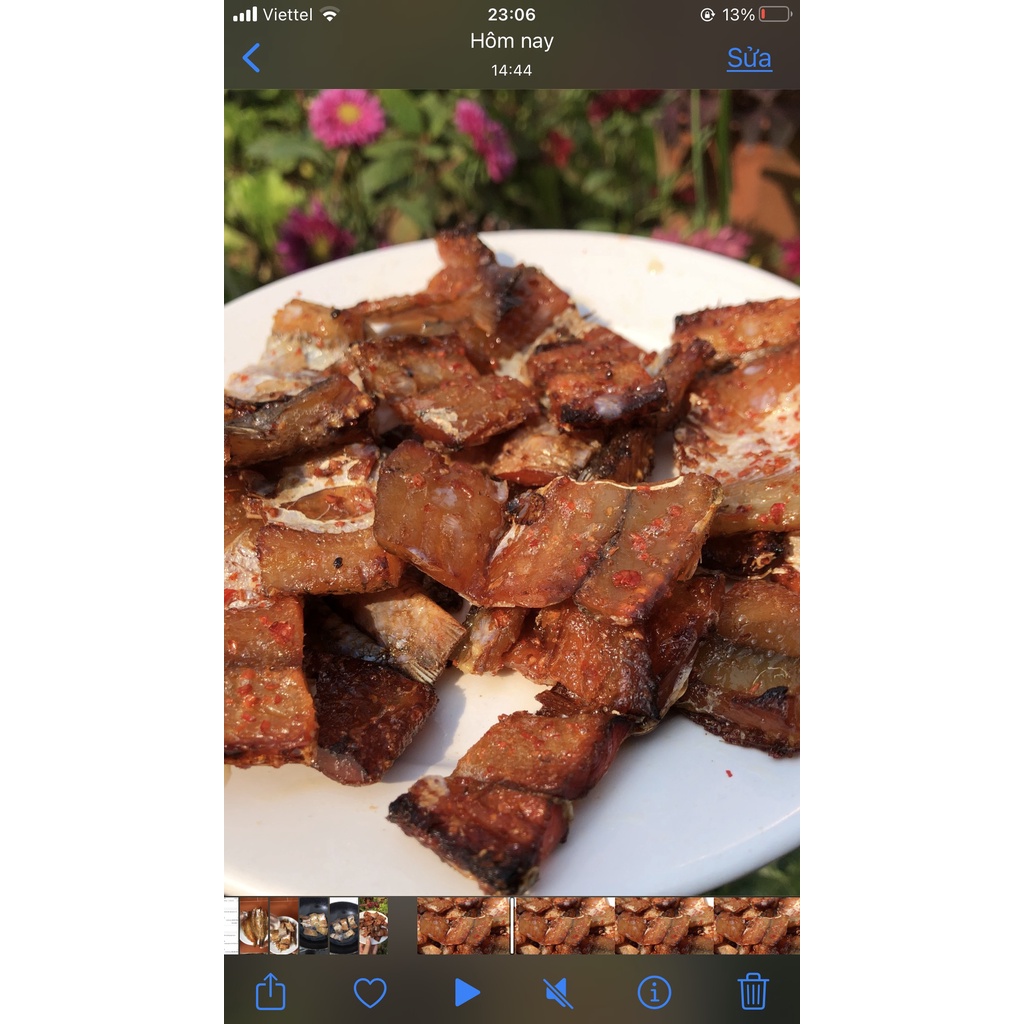Tap Sửa to edit the video

(x=749, y=58)
